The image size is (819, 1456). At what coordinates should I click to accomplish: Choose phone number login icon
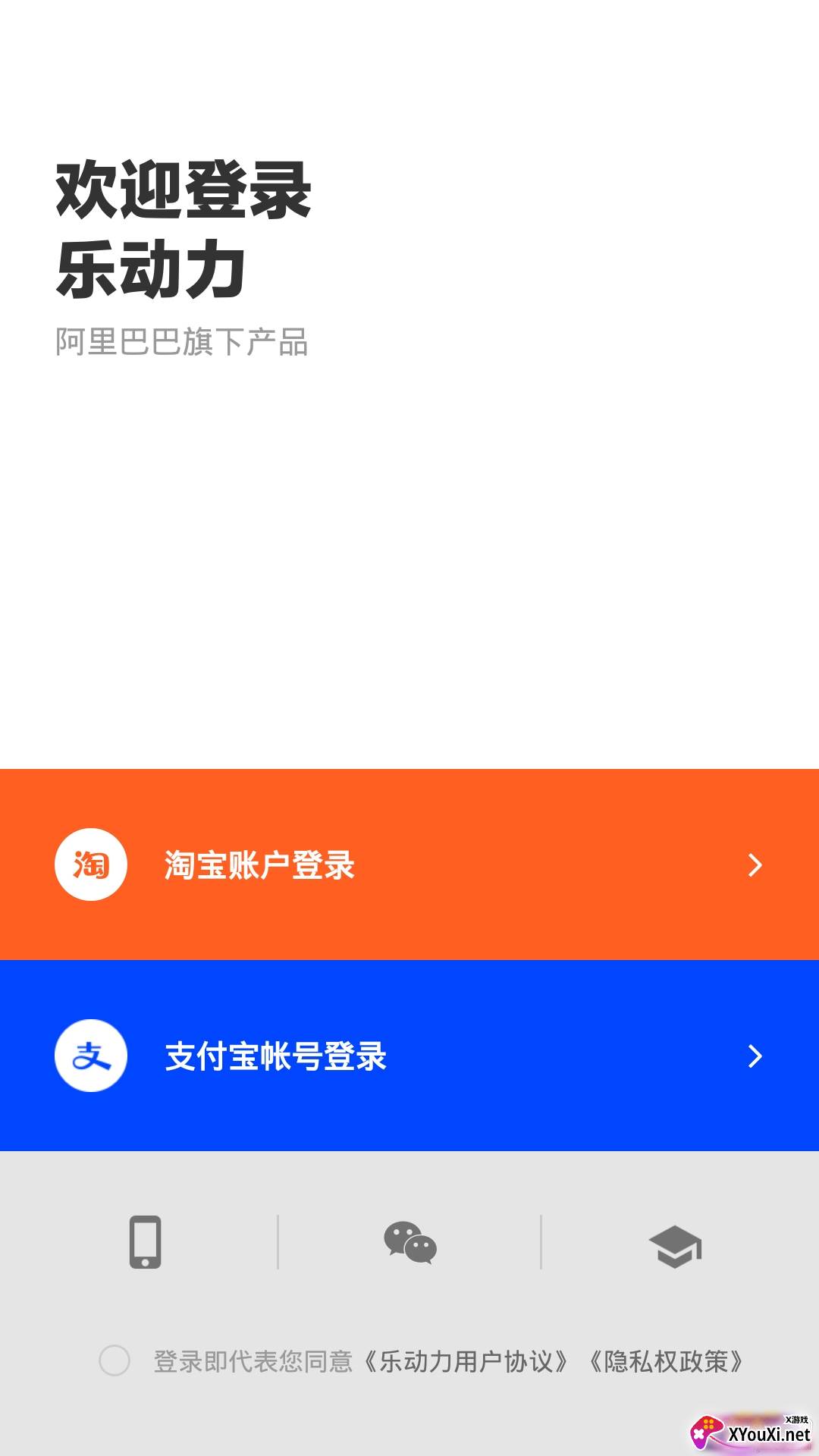coord(145,1241)
